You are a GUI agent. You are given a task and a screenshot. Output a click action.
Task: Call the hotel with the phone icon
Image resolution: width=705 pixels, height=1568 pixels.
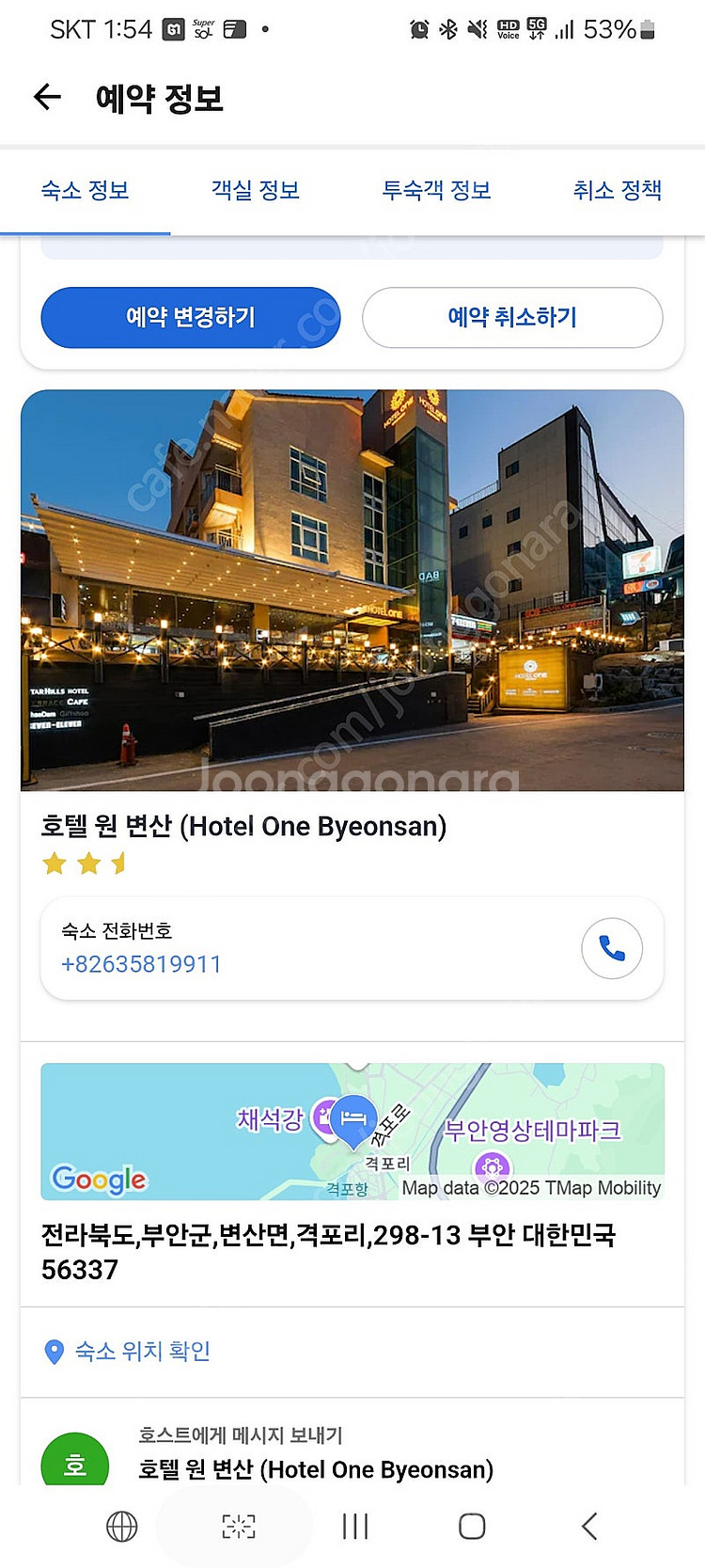(612, 948)
